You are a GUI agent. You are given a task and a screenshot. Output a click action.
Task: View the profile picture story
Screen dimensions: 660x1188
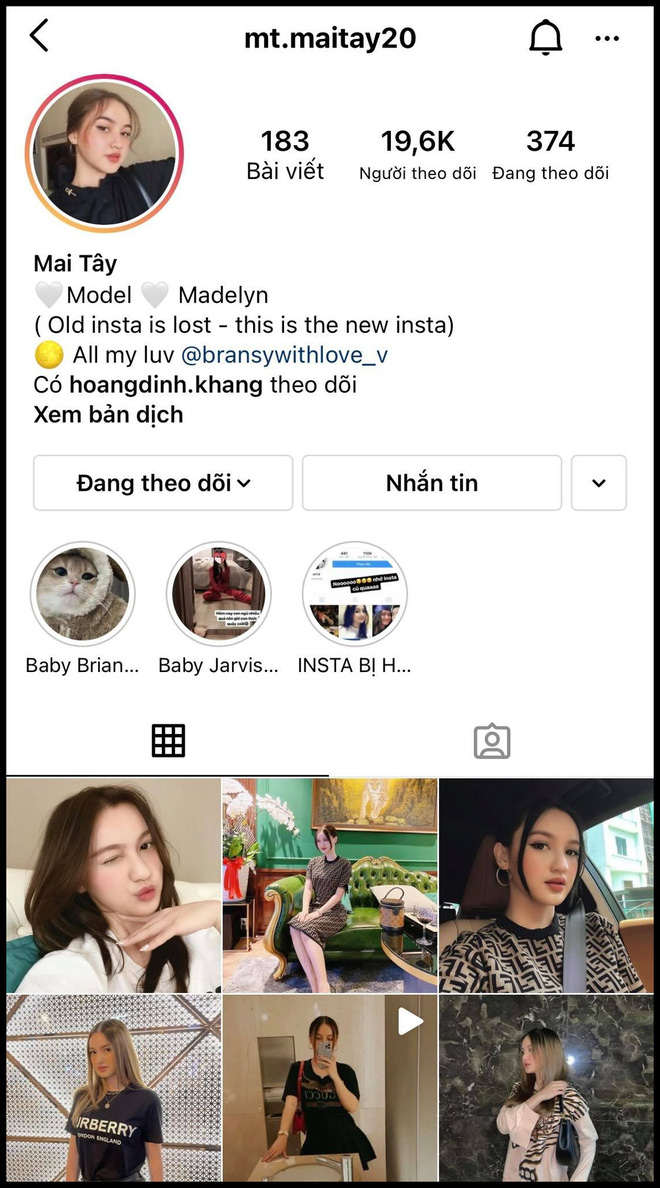tap(104, 153)
